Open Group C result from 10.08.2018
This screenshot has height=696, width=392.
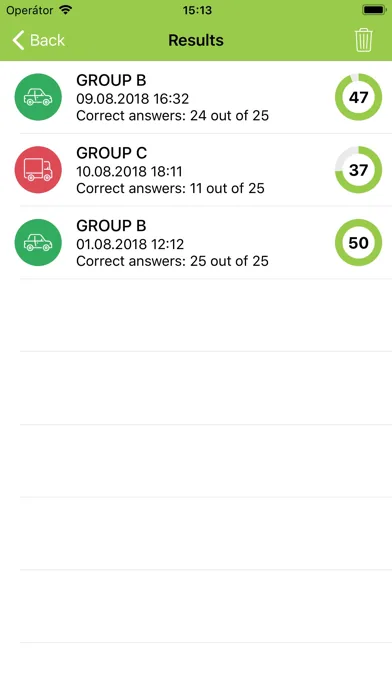[196, 170]
